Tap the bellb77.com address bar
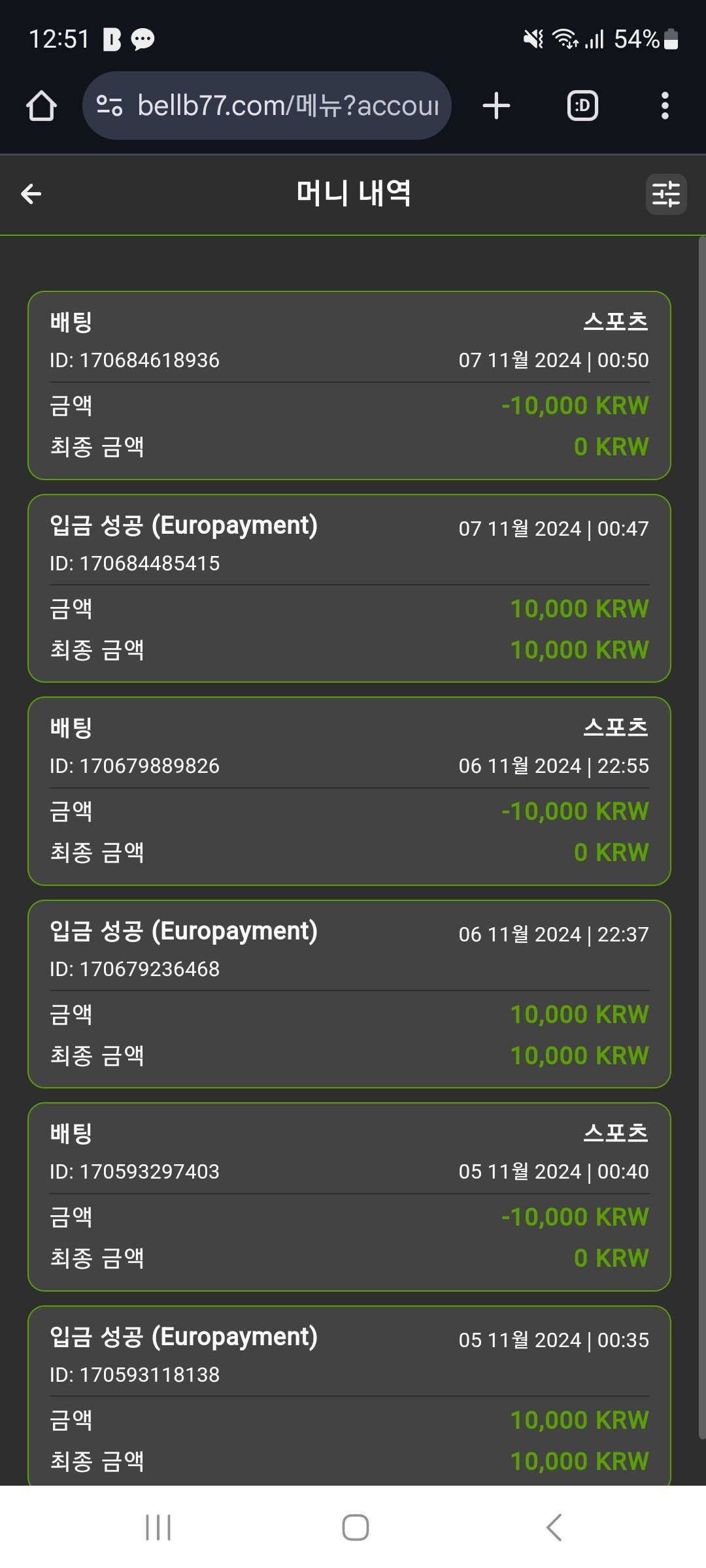Image resolution: width=706 pixels, height=1568 pixels. coord(267,106)
